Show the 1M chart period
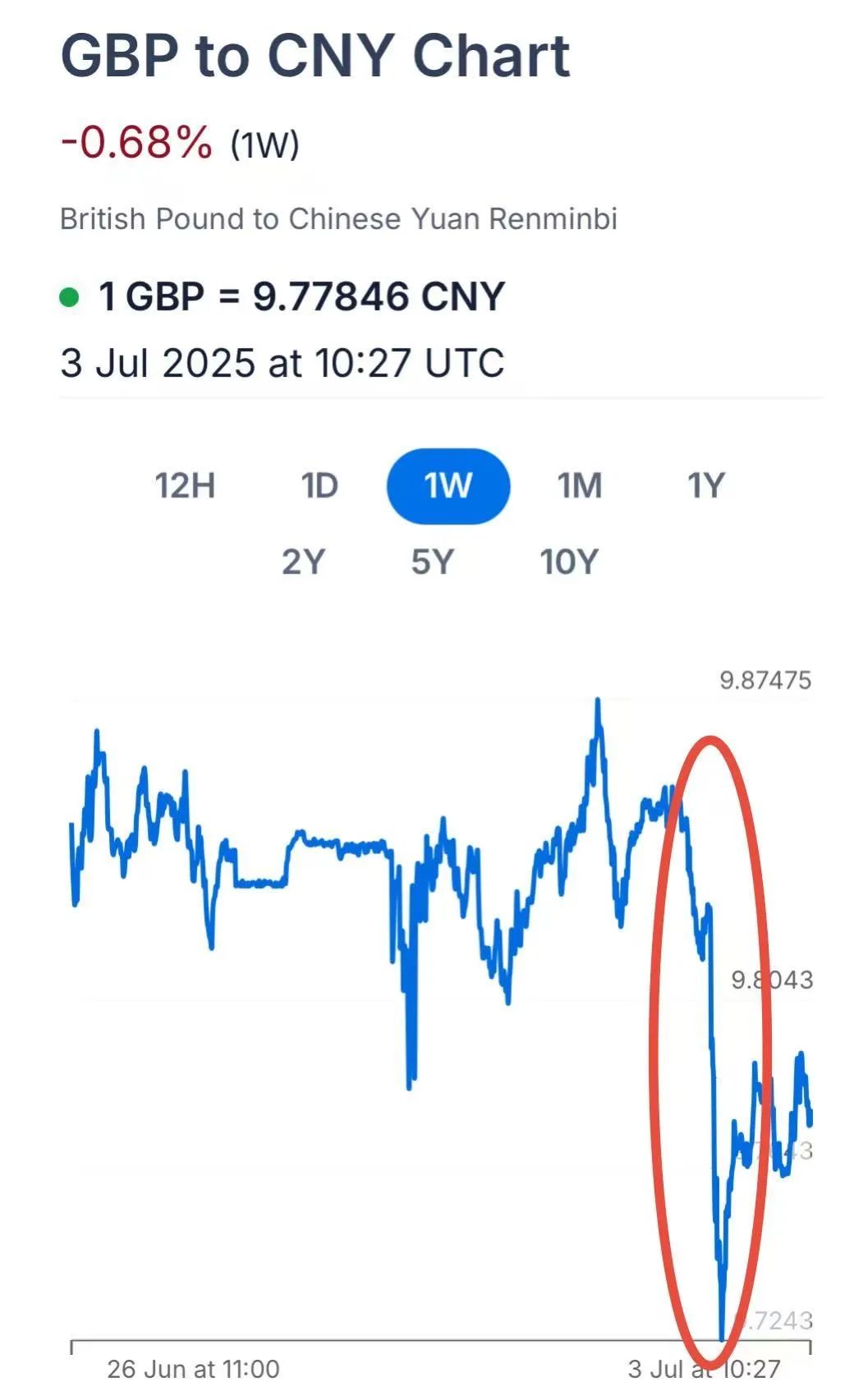The height and width of the screenshot is (1400, 868). point(580,485)
